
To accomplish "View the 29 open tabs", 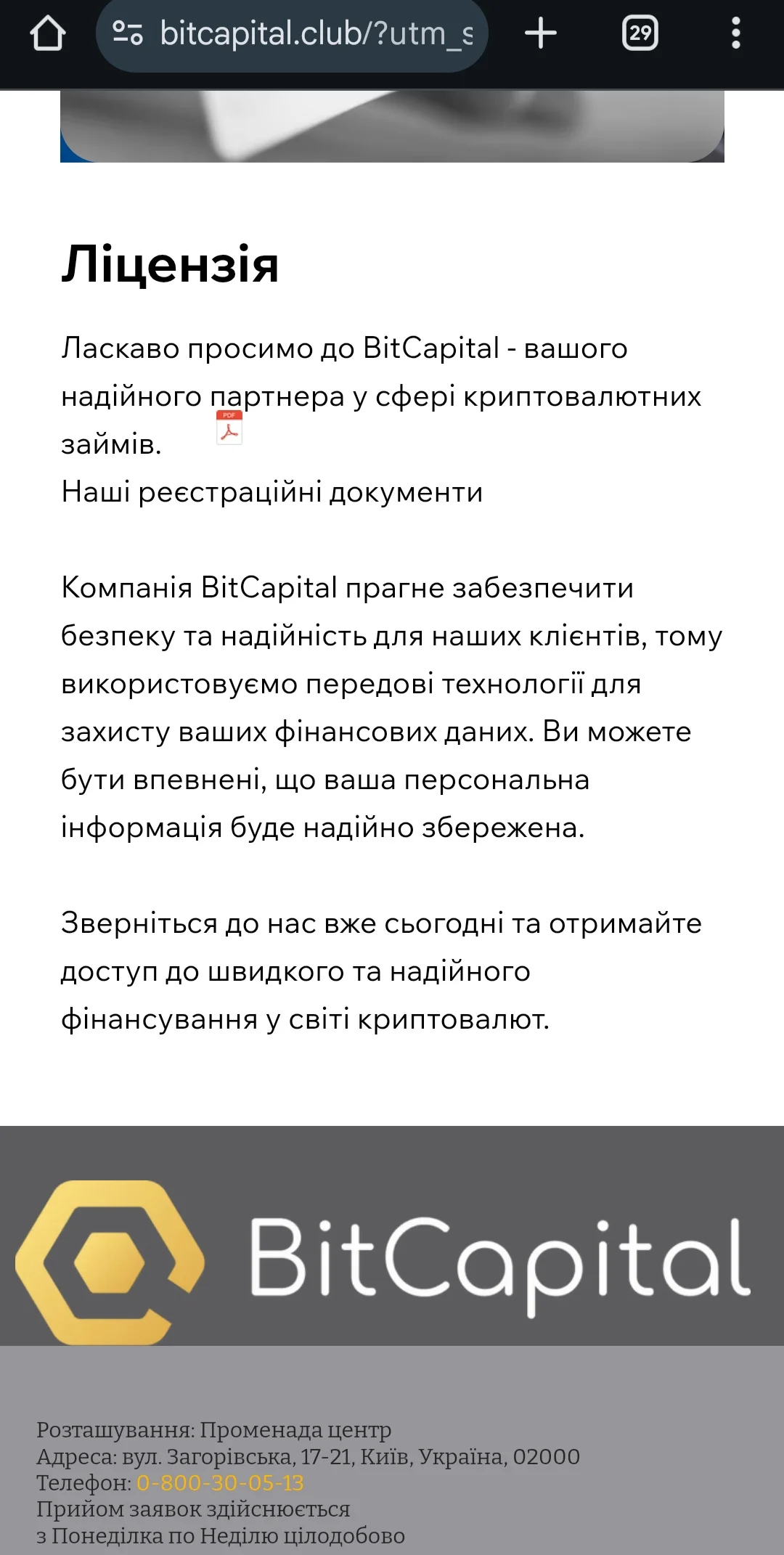I will (x=640, y=33).
